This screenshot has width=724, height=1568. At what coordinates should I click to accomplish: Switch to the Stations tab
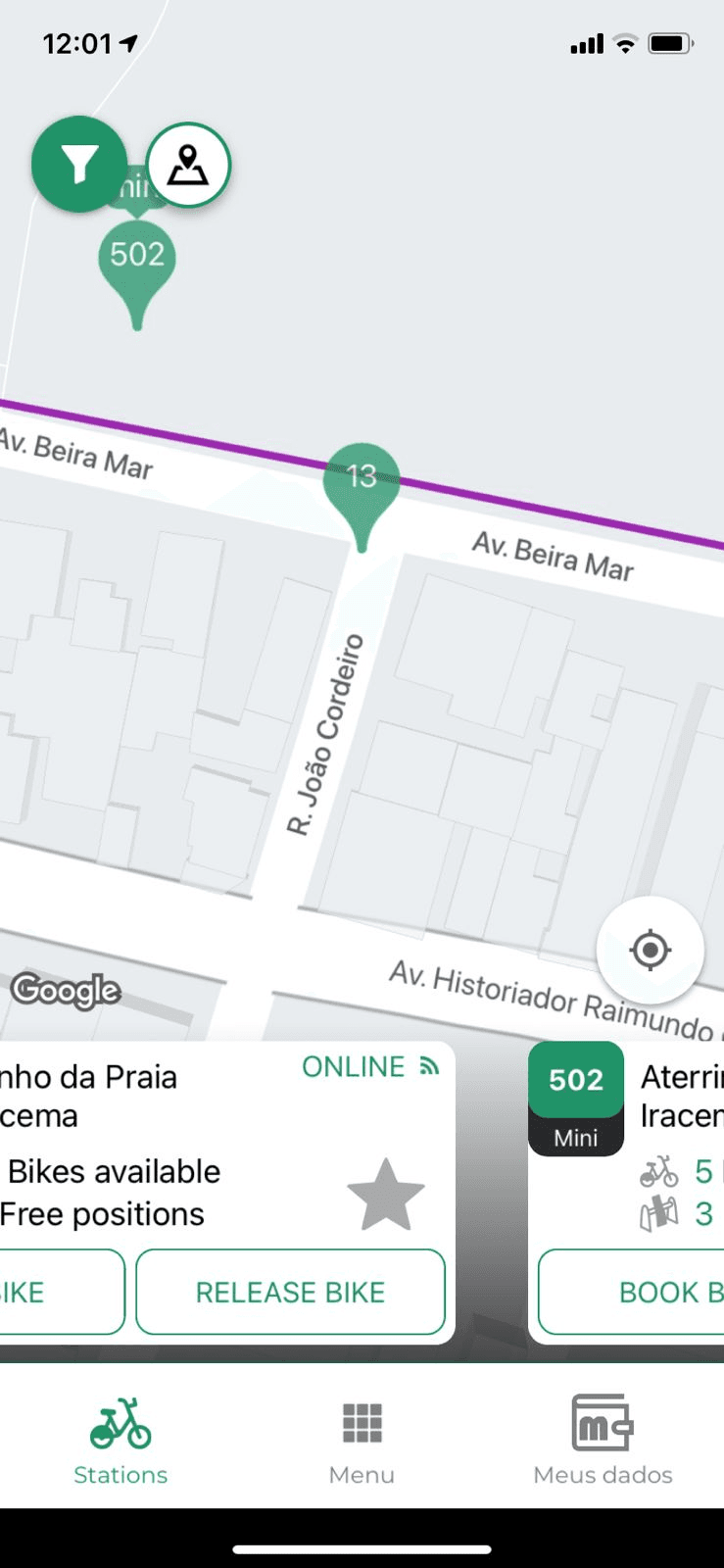121,1442
